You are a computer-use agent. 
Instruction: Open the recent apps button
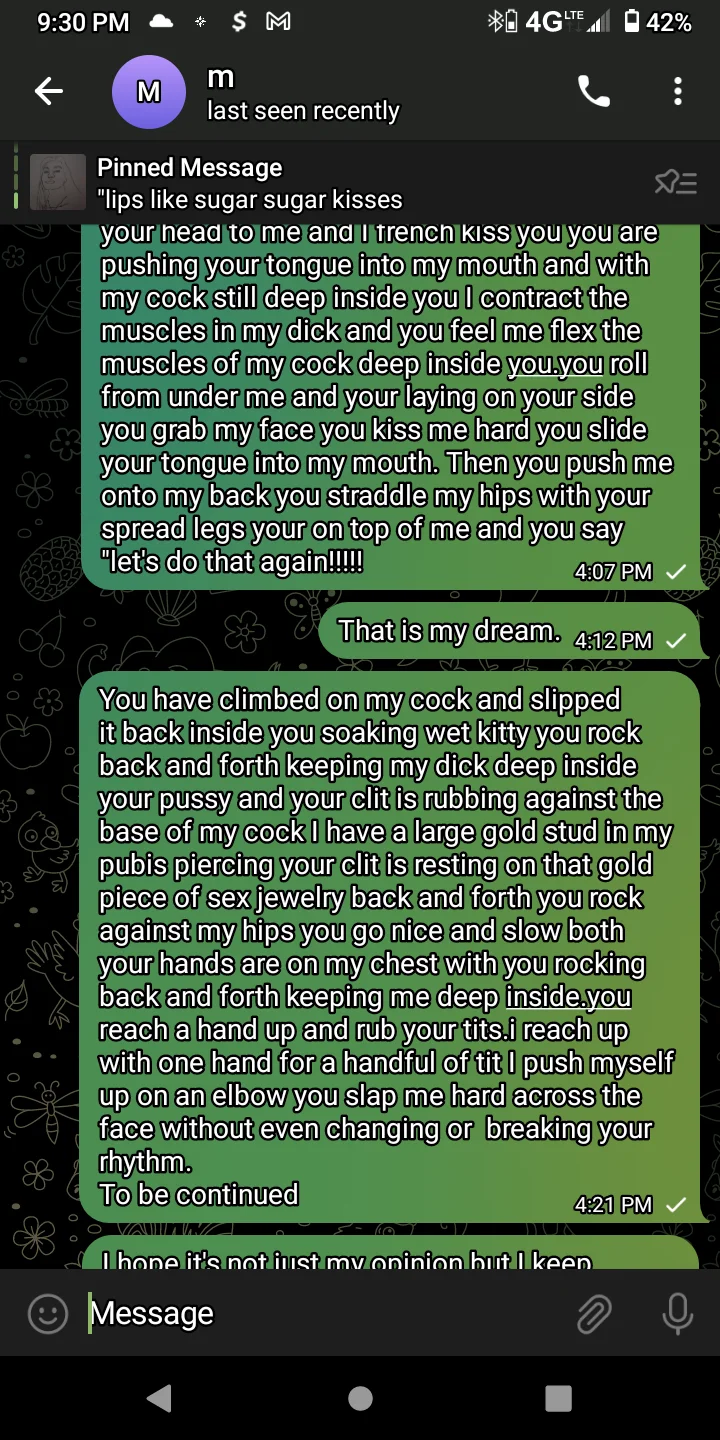(x=558, y=1398)
